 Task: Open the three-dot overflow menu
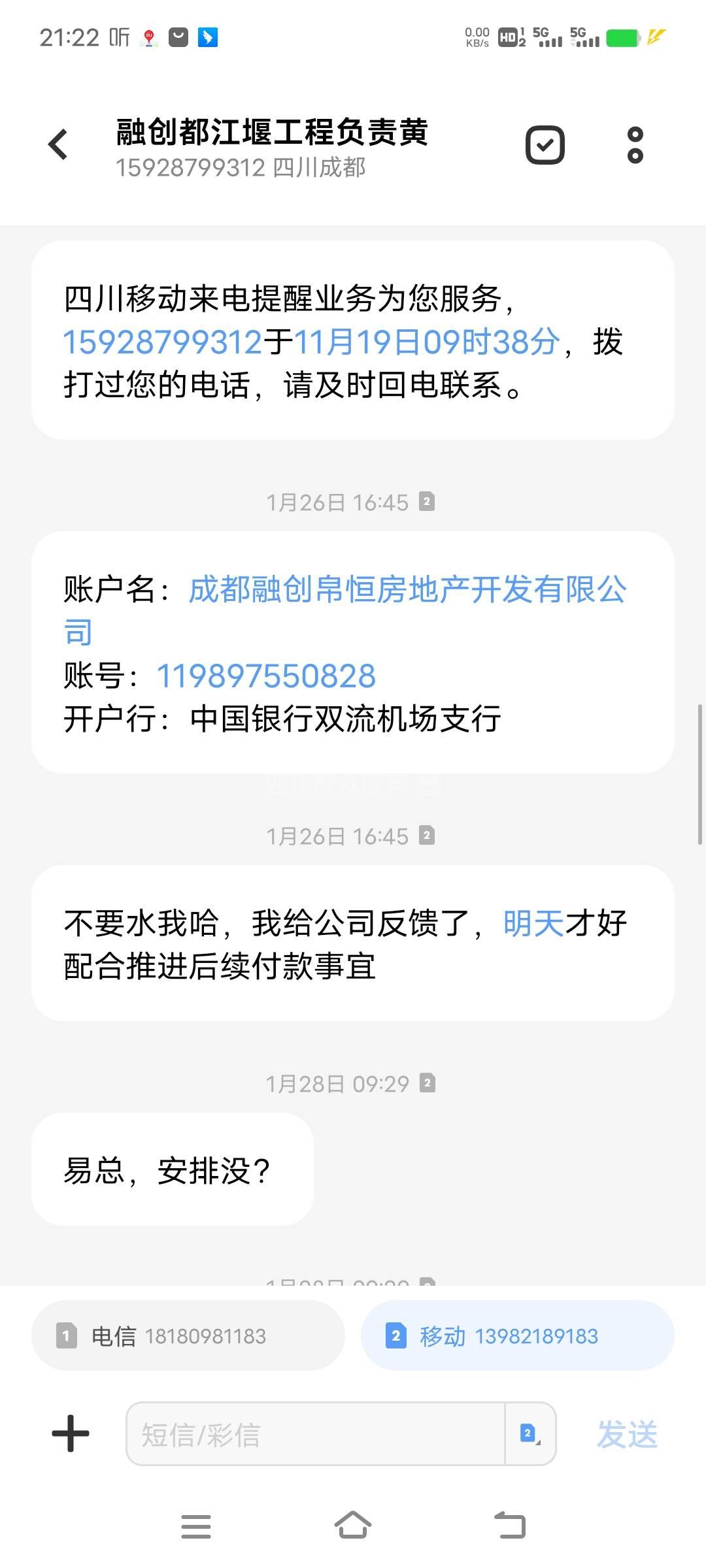point(635,144)
